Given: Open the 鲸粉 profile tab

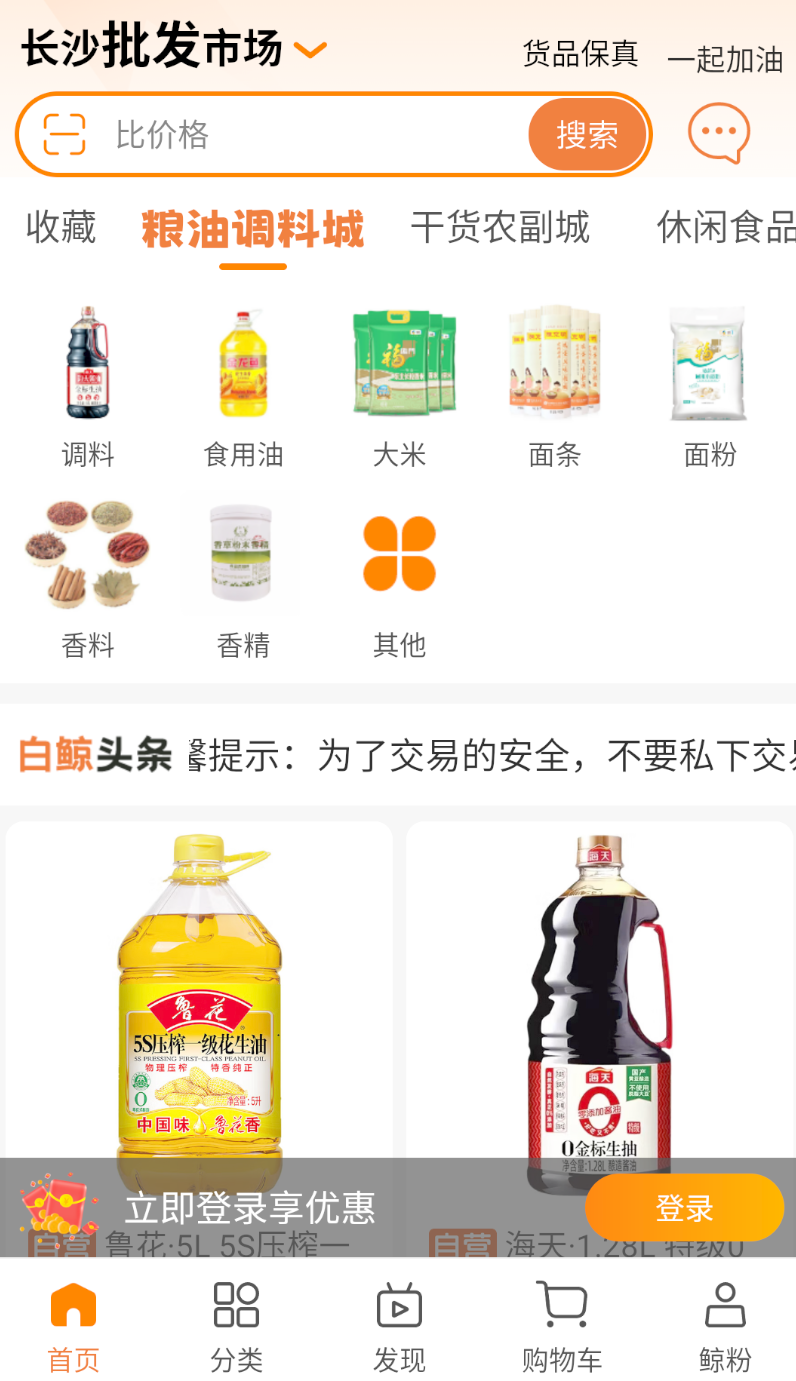Looking at the screenshot, I should pyautogui.click(x=723, y=1322).
